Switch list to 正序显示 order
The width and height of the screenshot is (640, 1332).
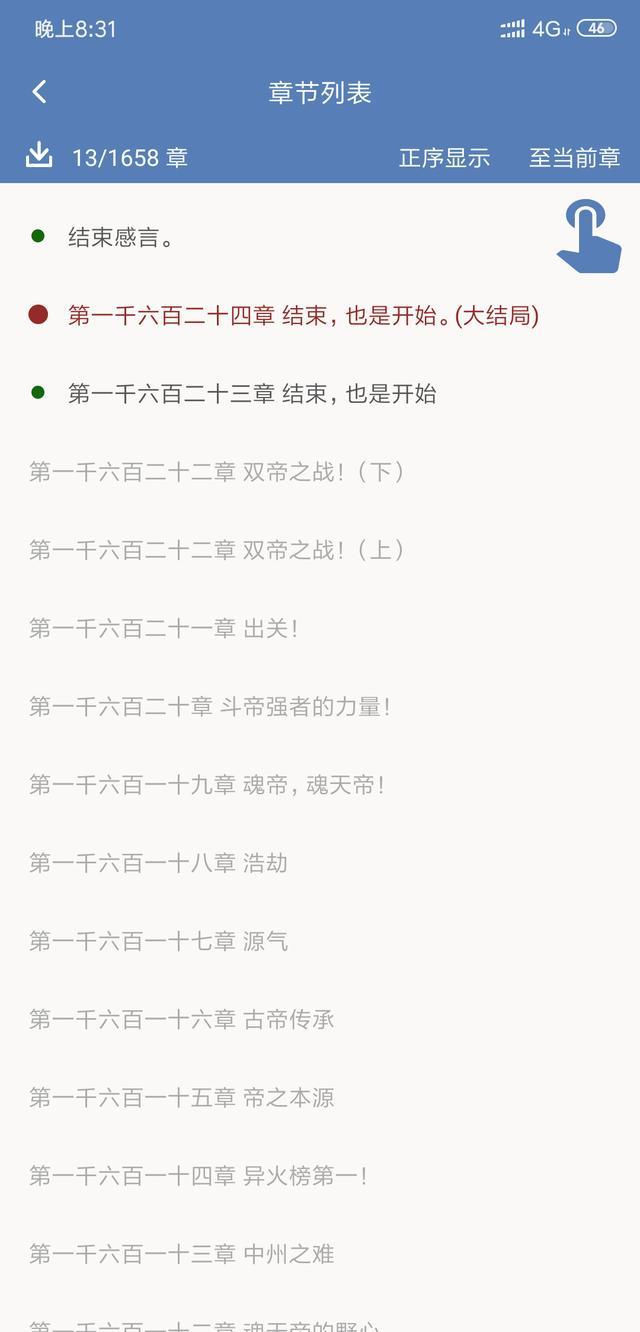(444, 157)
